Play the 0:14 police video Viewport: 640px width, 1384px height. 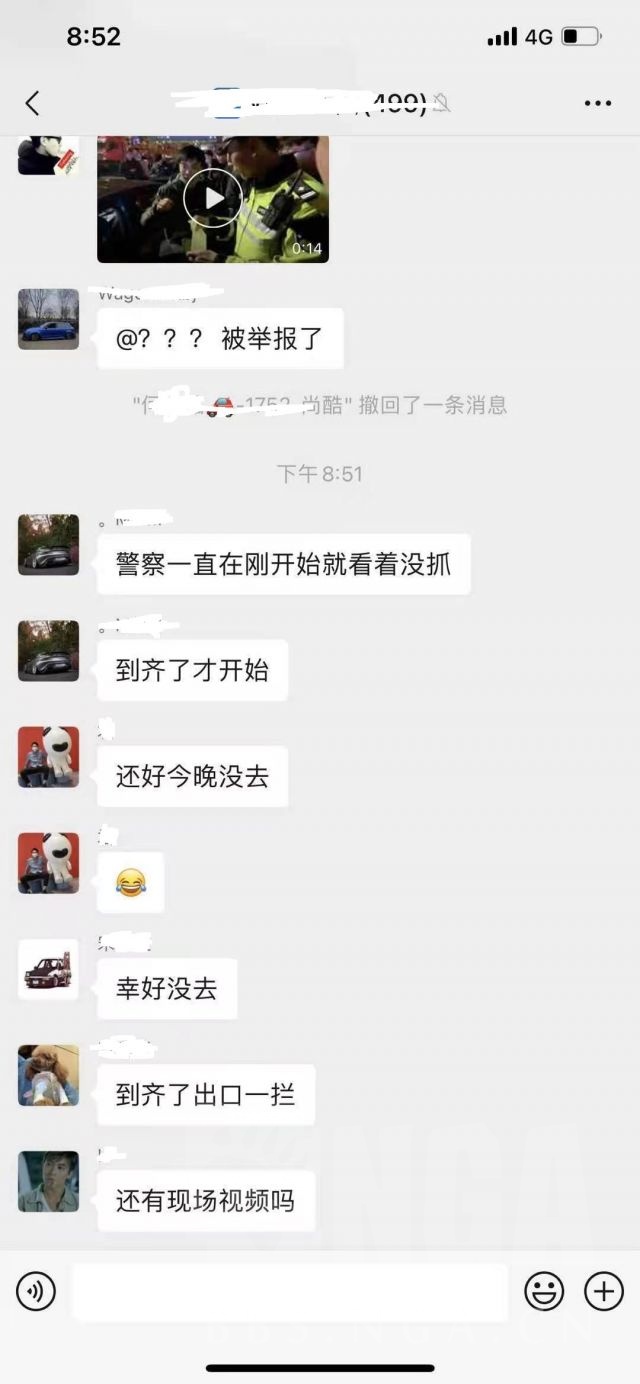[x=213, y=198]
